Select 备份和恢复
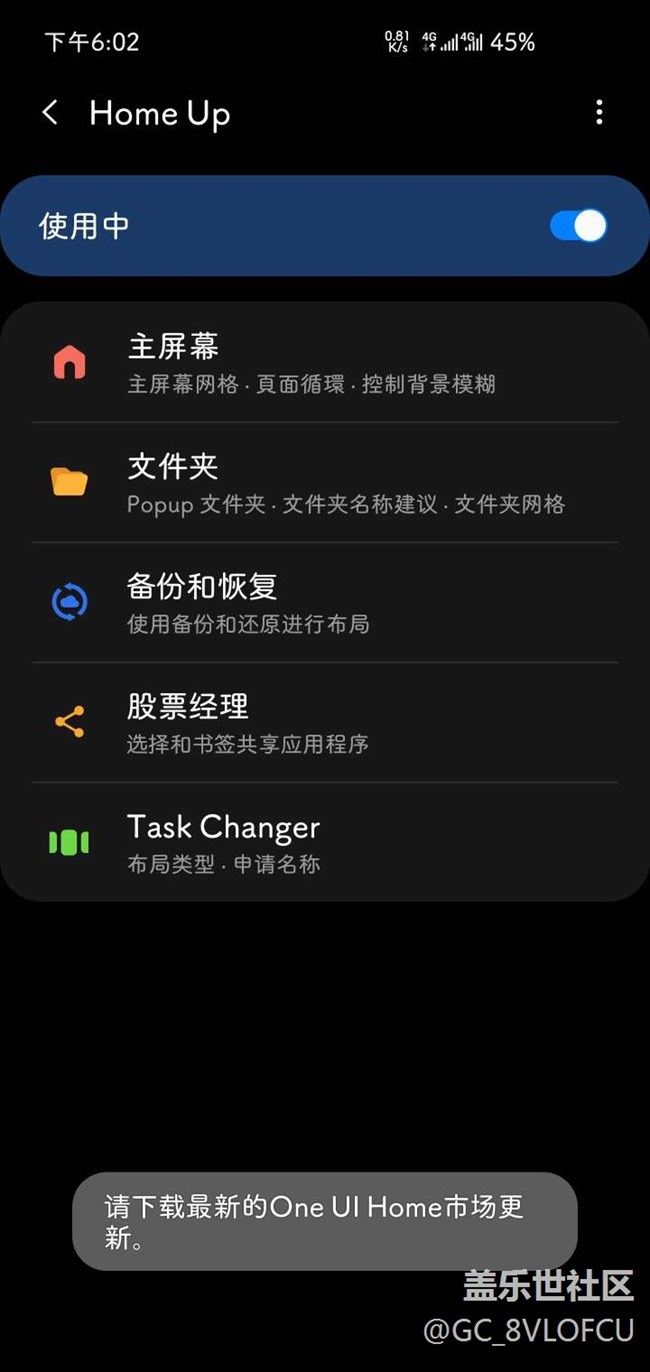Image resolution: width=650 pixels, height=1372 pixels. 324,603
